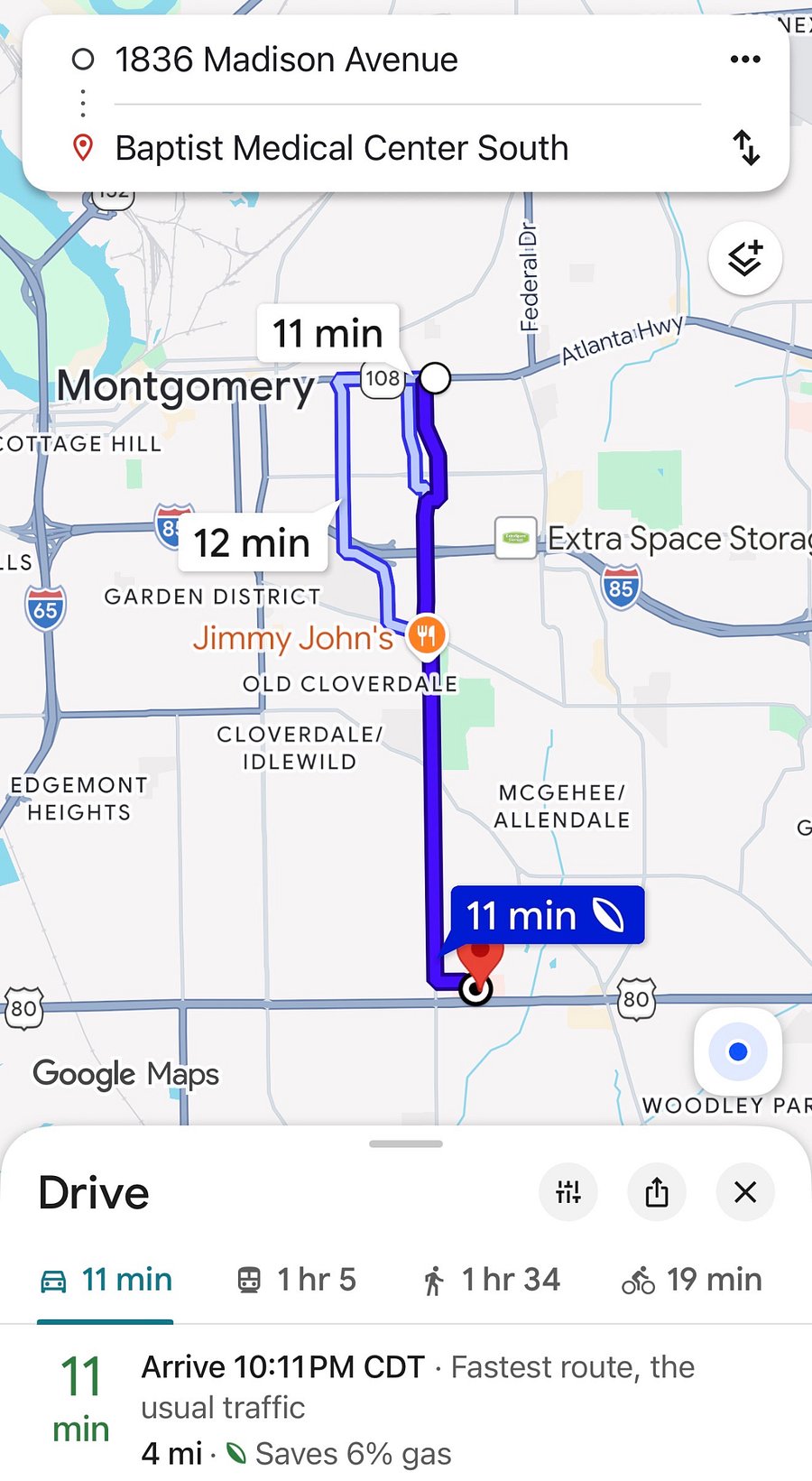Expand the bottom sheet handle
This screenshot has width=812, height=1481.
coord(406,1143)
